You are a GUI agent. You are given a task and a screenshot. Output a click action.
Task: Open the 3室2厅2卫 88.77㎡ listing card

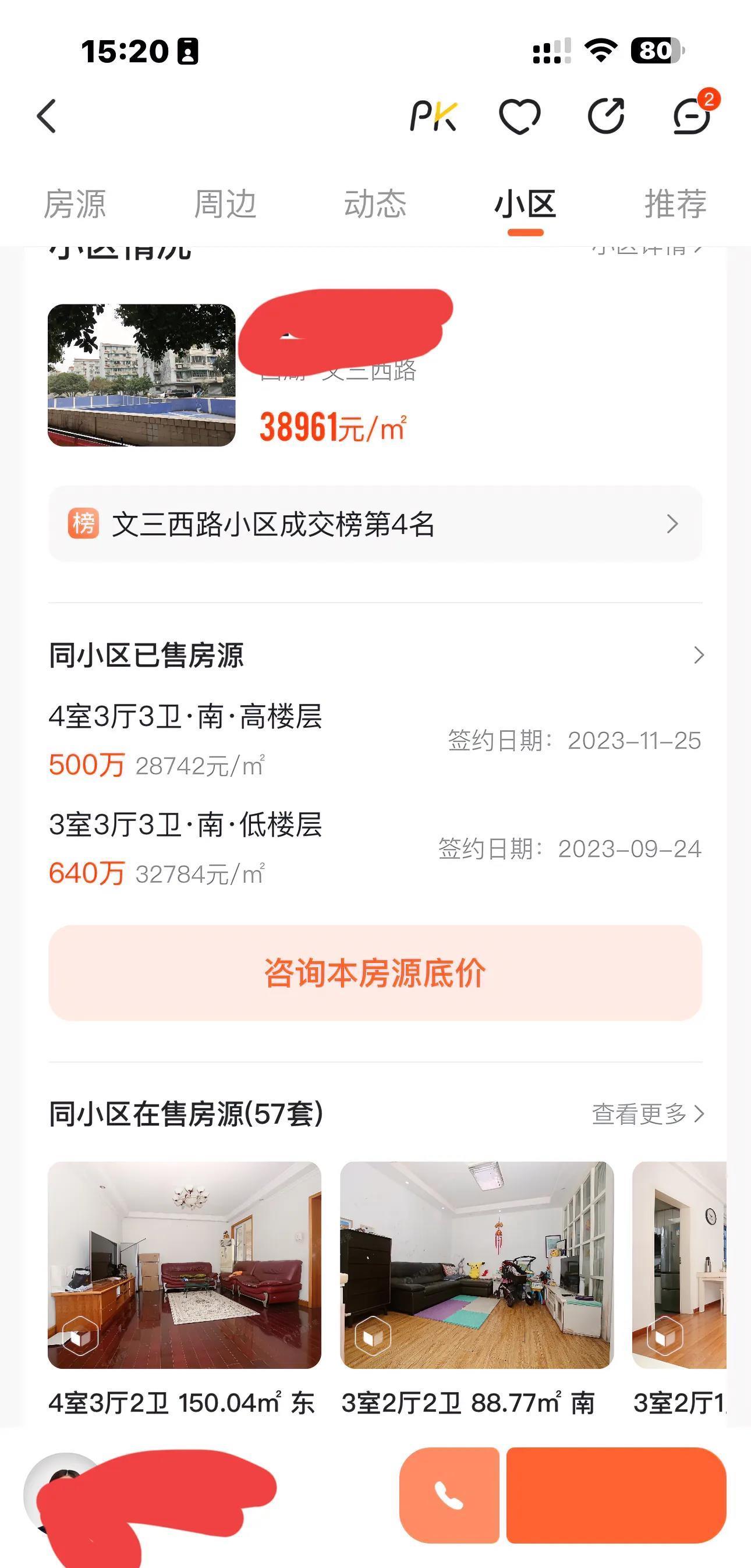point(477,1266)
